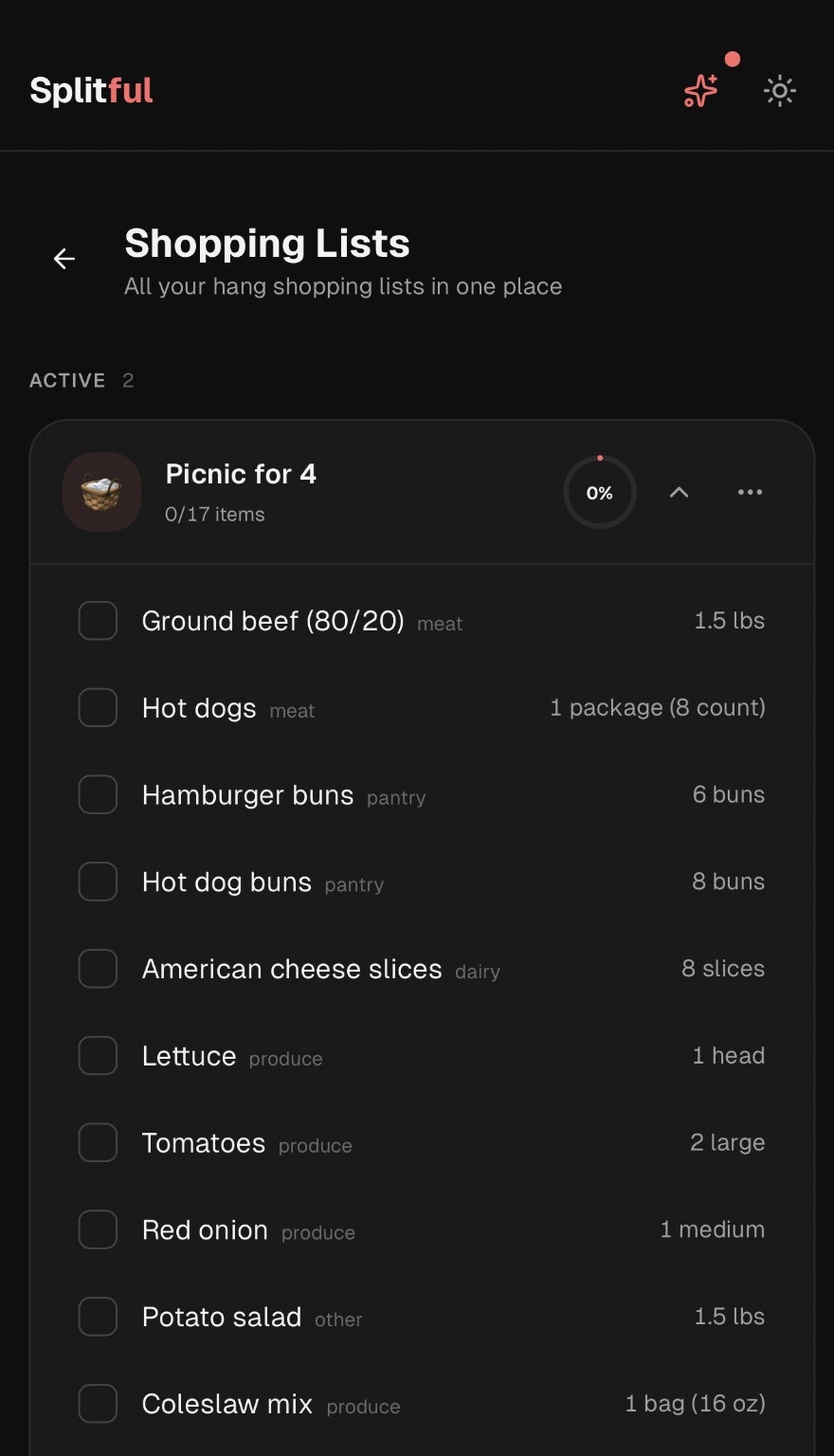Screen dimensions: 834x1456
Task: Check off Ground beef (80/20)
Action: 98,621
